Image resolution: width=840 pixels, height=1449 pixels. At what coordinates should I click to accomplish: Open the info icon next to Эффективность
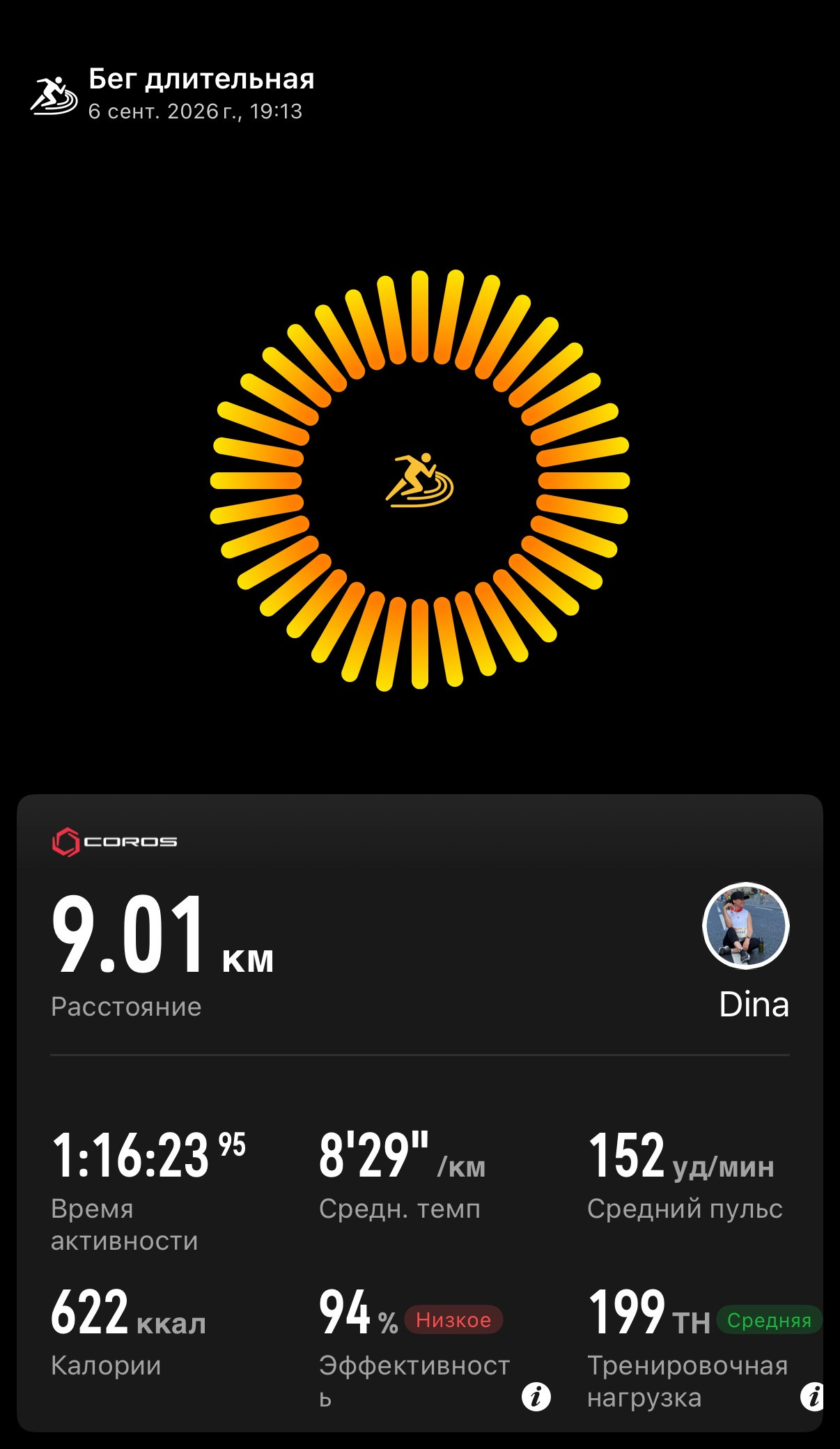click(x=536, y=1397)
